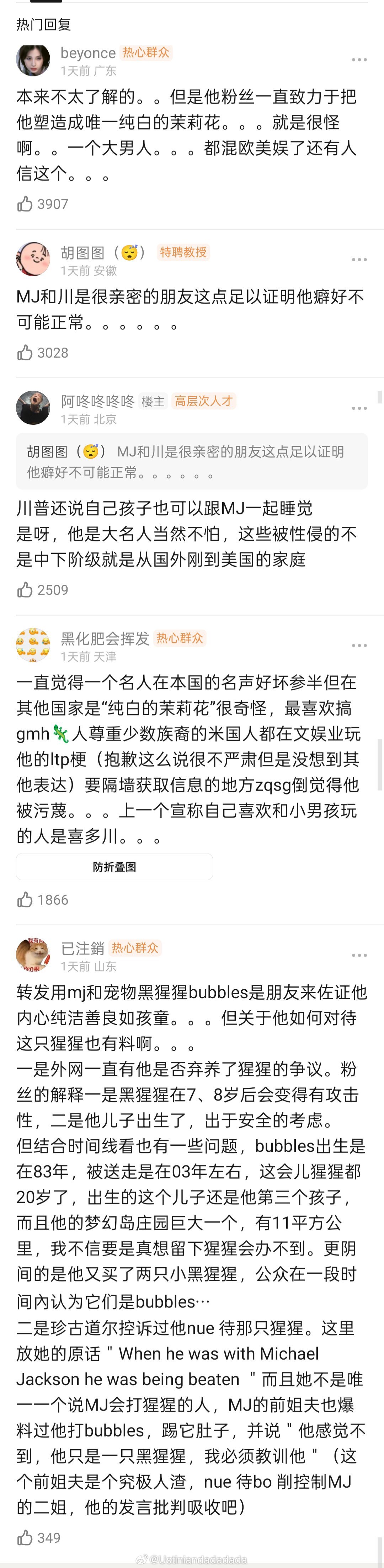The image size is (384, 1568).
Task: Open 黑化肥会挥发's emoji avatar
Action: click(33, 644)
